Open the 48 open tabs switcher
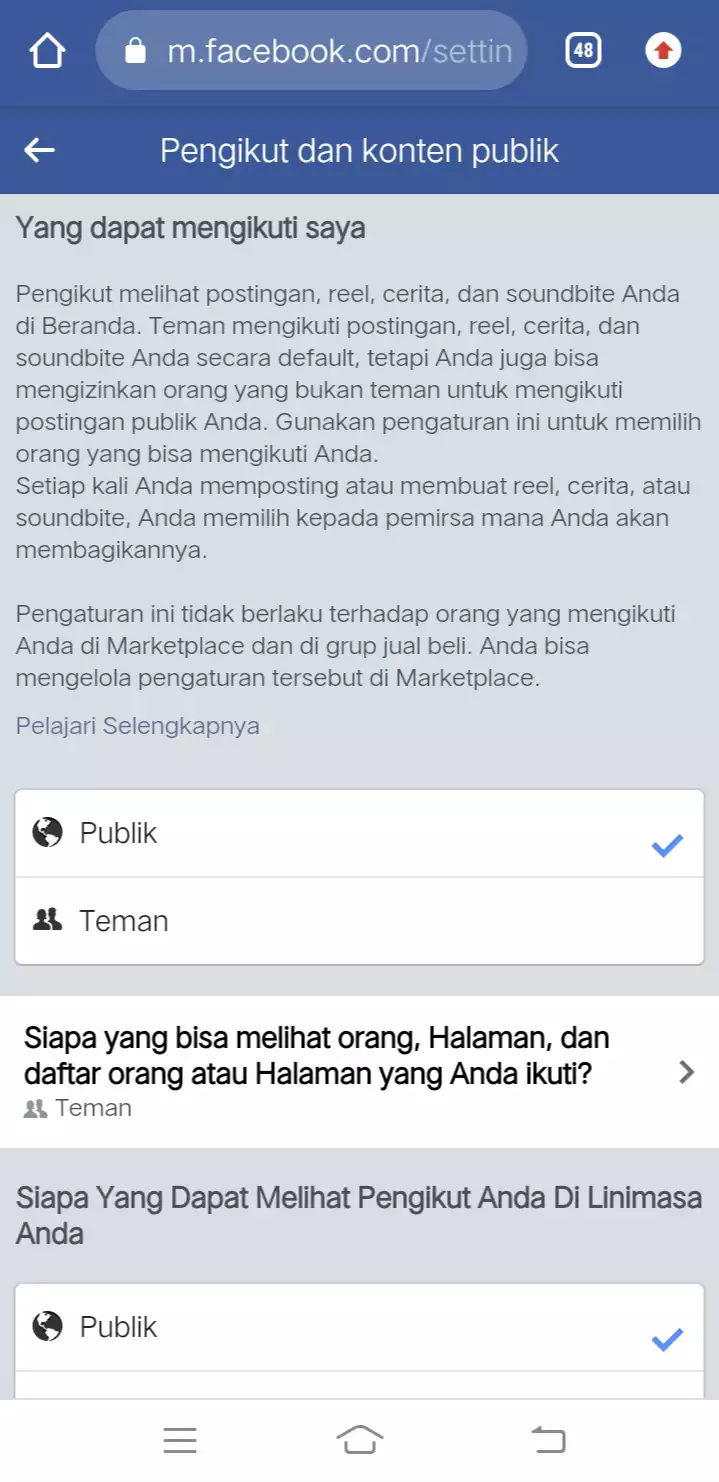719x1482 pixels. tap(583, 50)
